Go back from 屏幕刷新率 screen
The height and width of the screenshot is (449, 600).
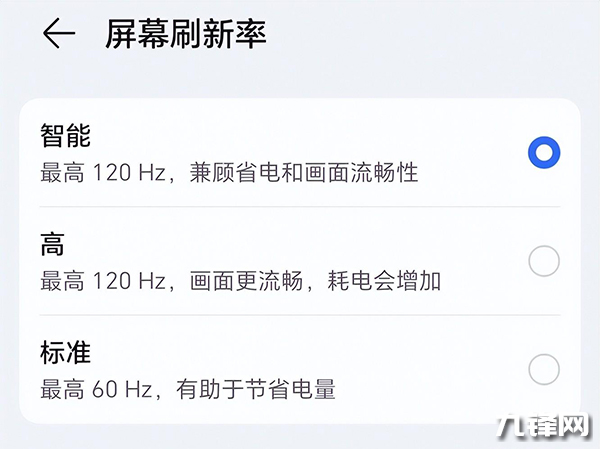58,34
